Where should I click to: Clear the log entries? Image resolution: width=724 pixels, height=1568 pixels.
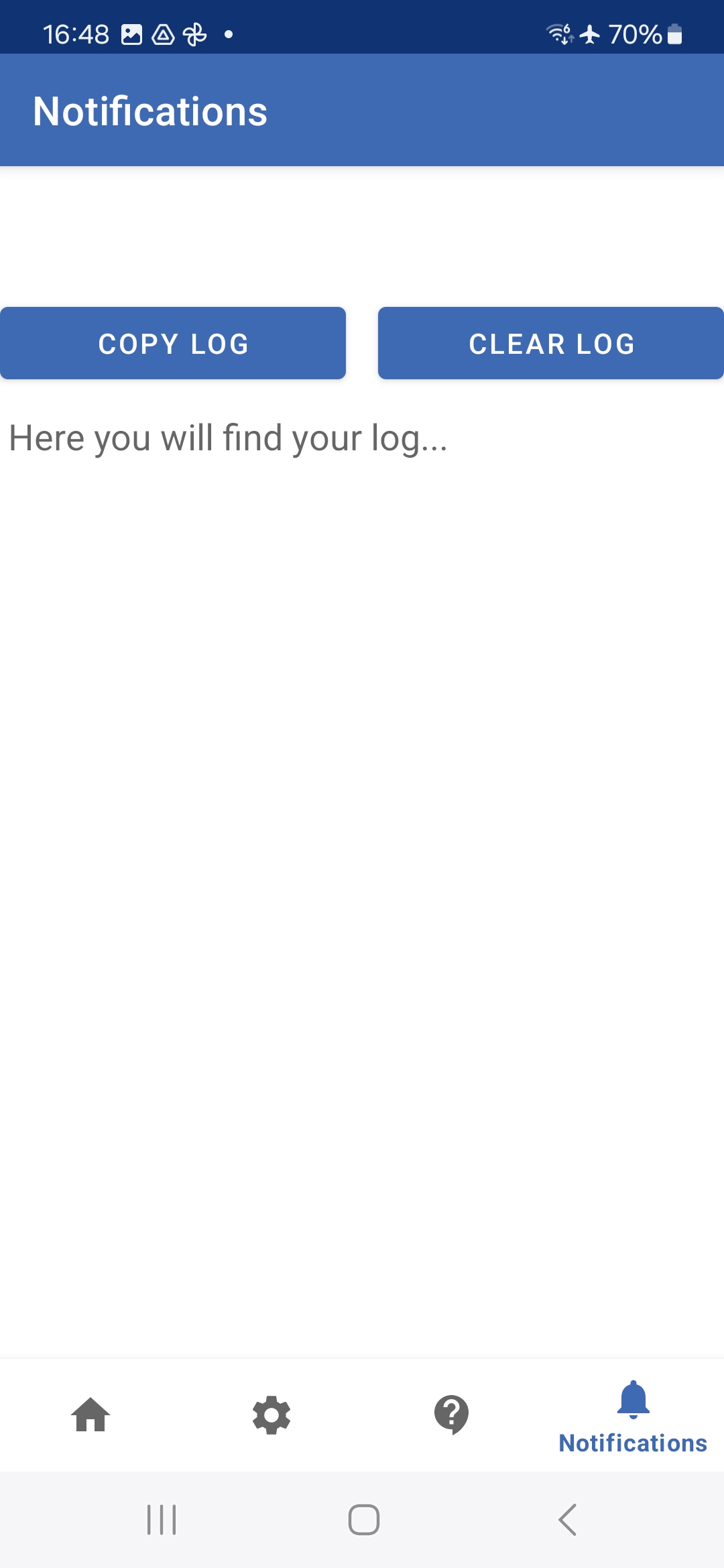click(x=551, y=343)
